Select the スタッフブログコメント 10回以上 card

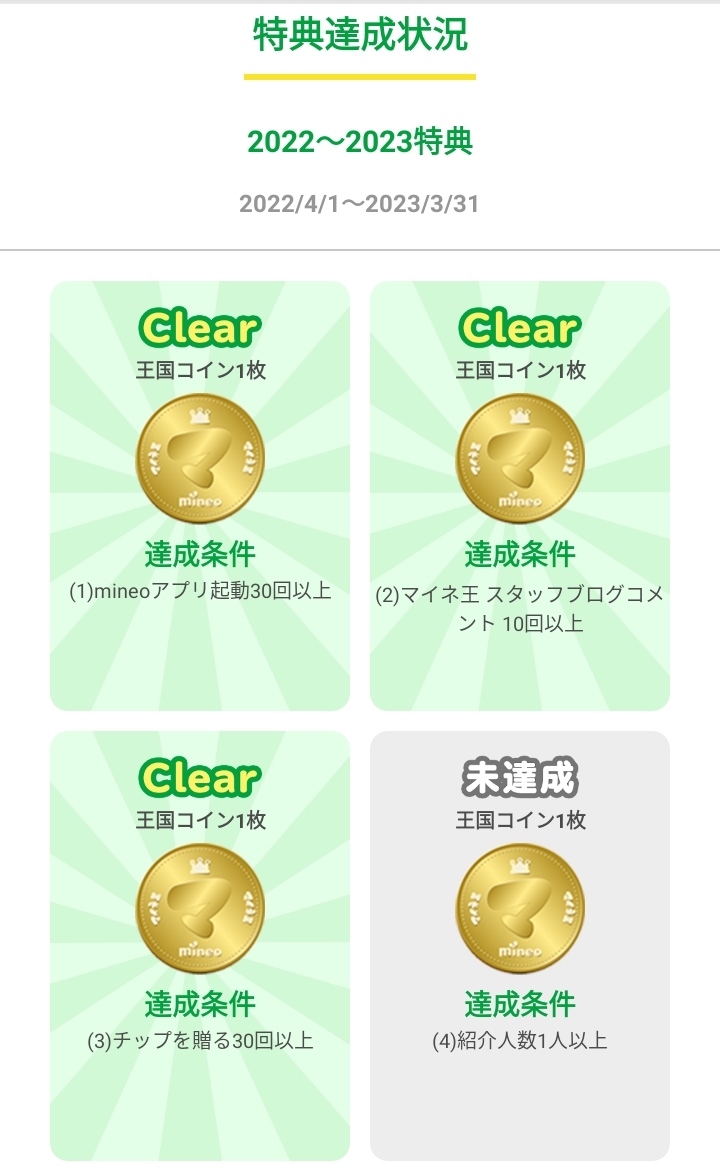point(520,495)
